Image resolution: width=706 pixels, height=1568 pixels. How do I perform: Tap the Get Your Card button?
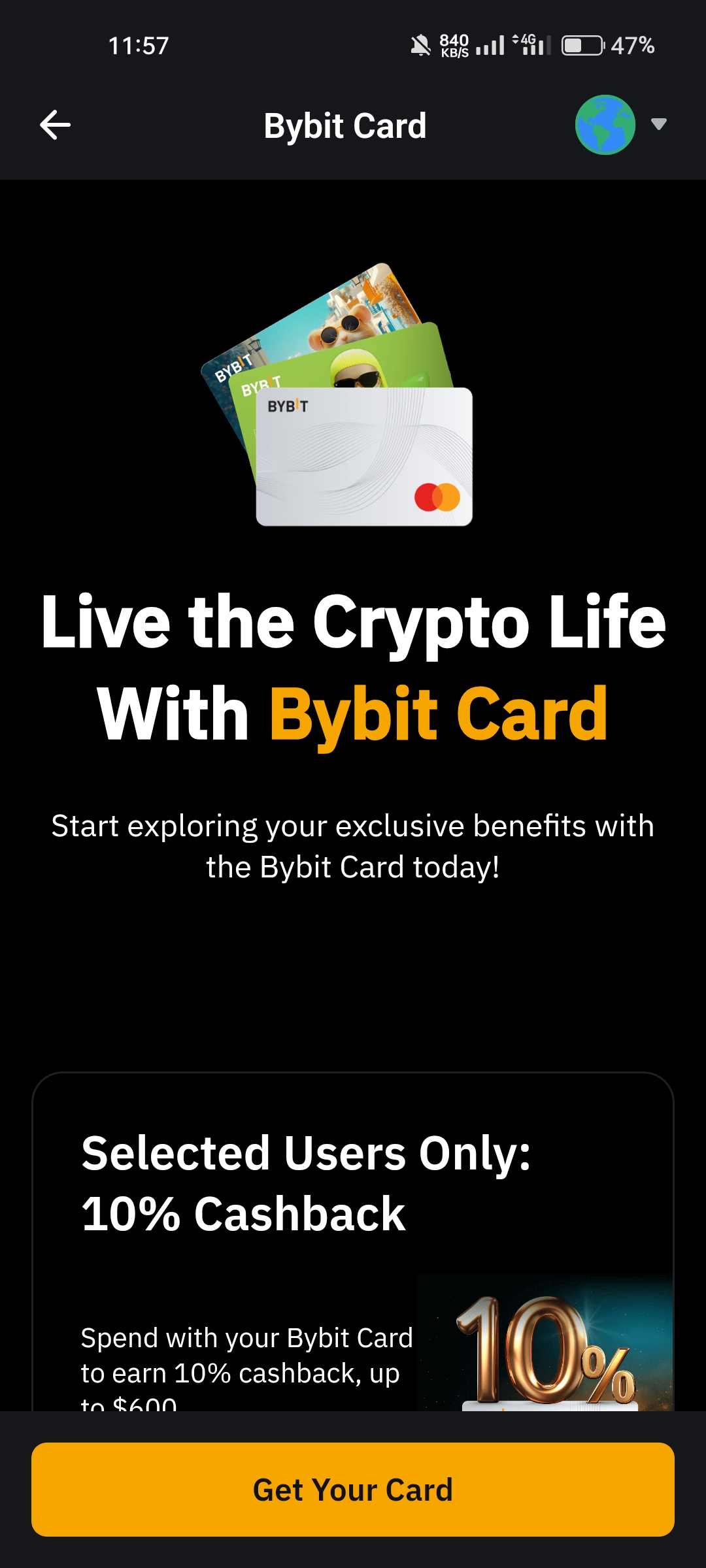(353, 1490)
